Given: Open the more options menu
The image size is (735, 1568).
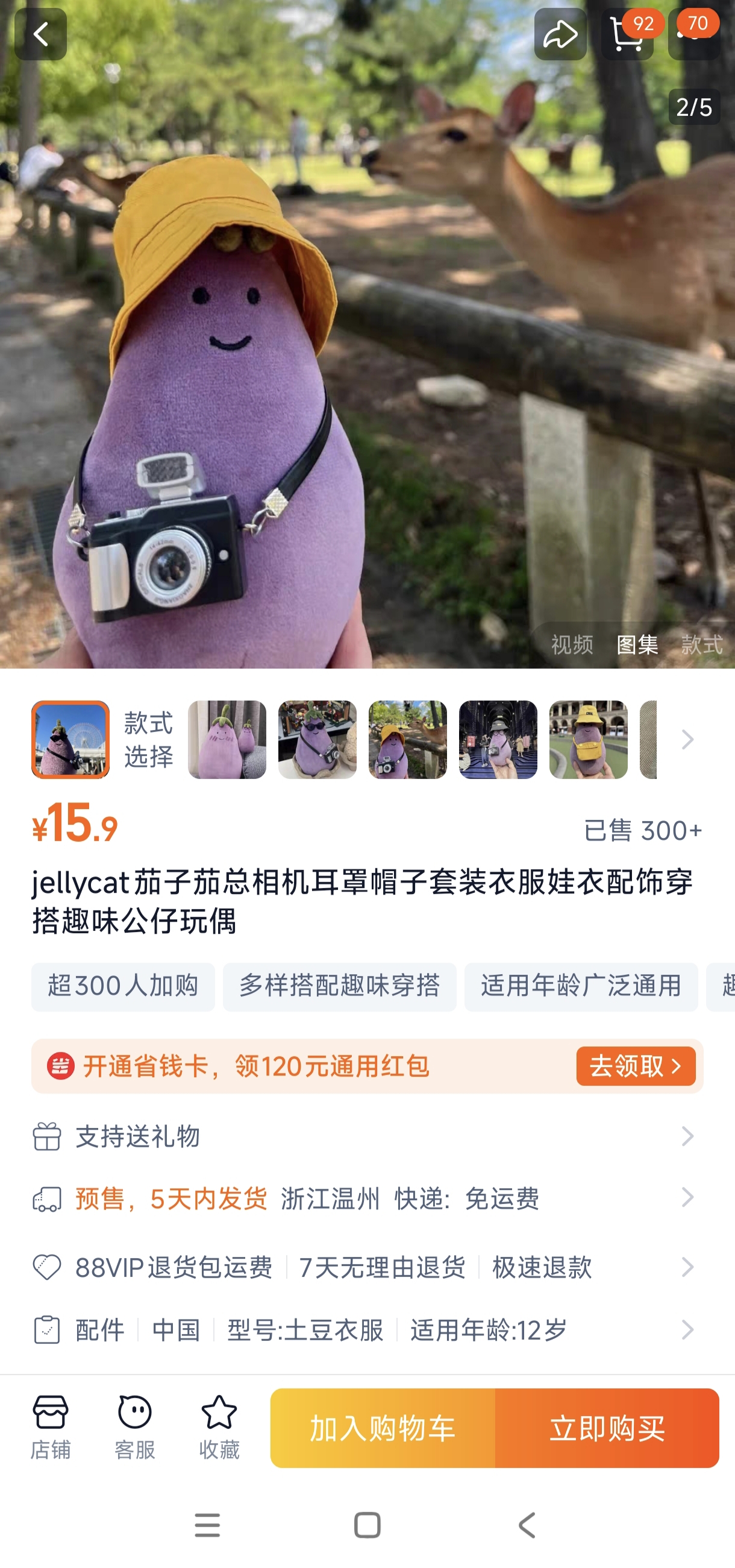Looking at the screenshot, I should [x=693, y=35].
